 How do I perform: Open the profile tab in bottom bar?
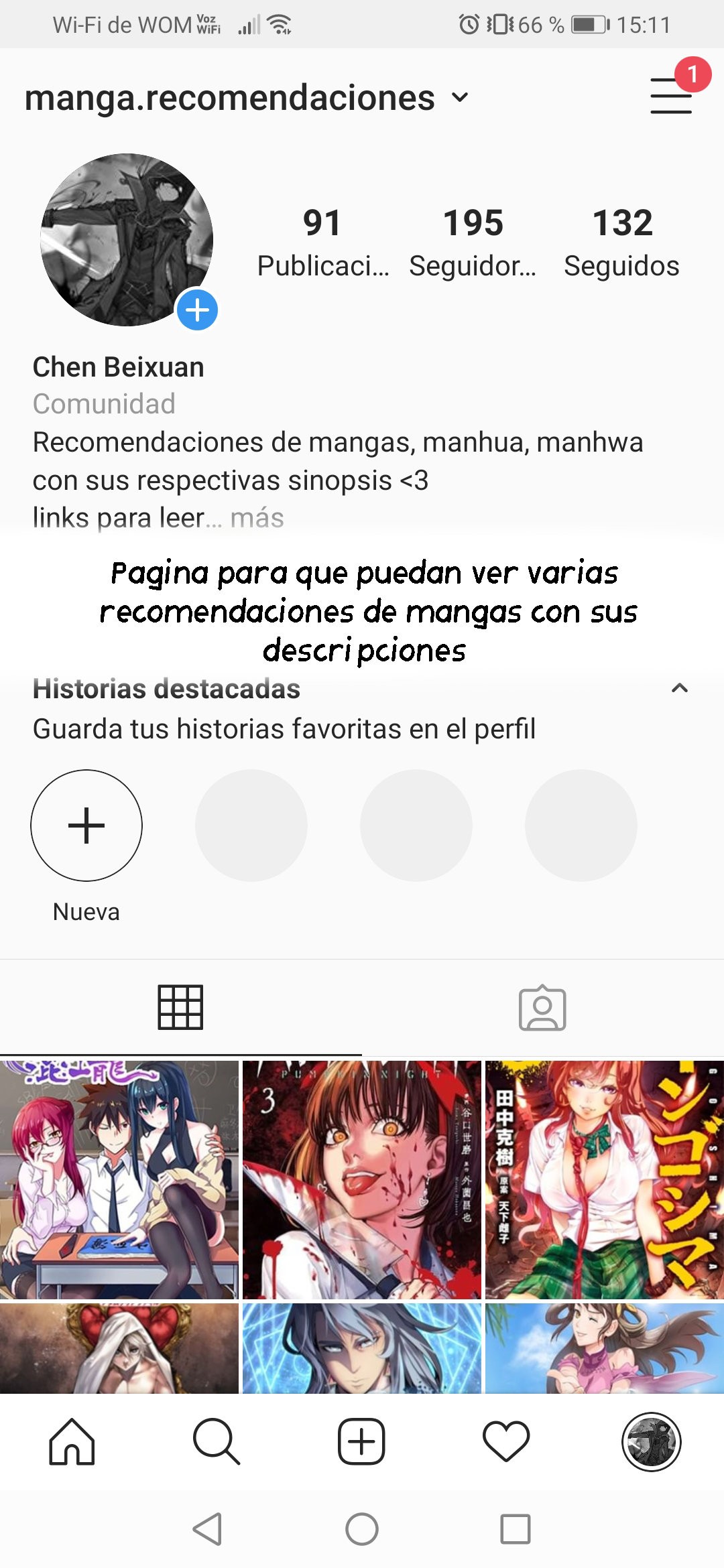click(651, 1441)
